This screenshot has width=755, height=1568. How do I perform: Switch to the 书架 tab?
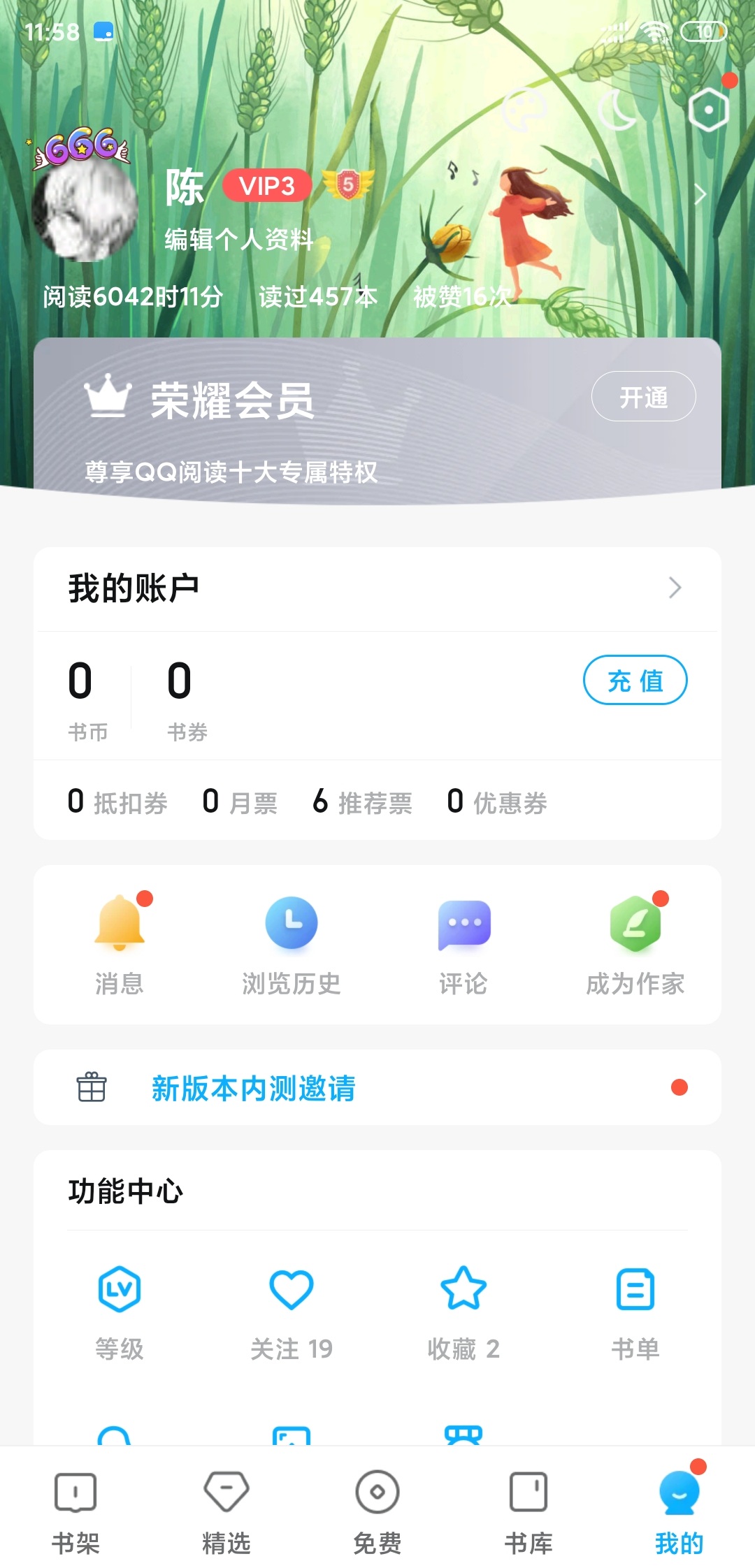[x=75, y=1512]
